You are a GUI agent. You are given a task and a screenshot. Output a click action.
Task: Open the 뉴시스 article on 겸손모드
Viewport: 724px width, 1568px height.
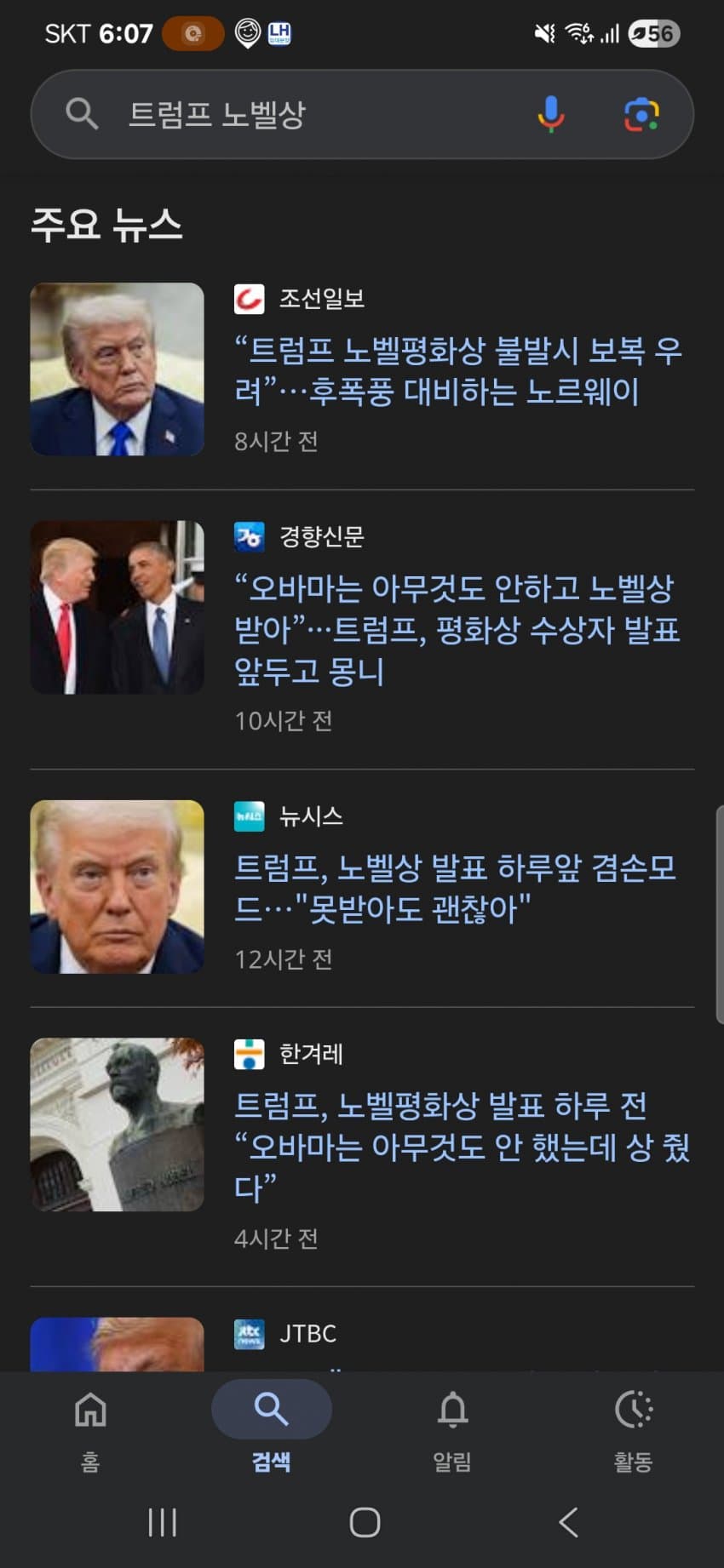pyautogui.click(x=456, y=888)
